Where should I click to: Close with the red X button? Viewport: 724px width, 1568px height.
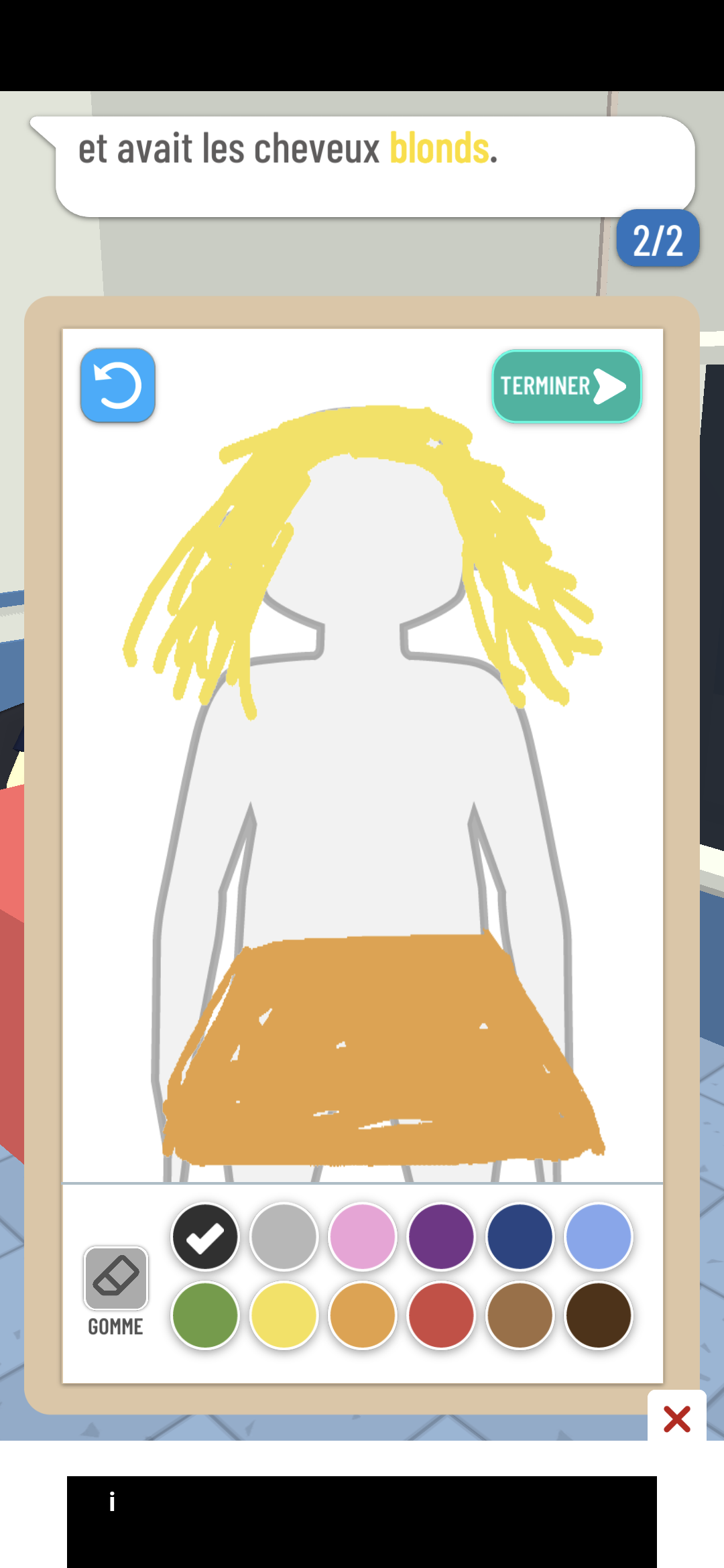tap(677, 1419)
